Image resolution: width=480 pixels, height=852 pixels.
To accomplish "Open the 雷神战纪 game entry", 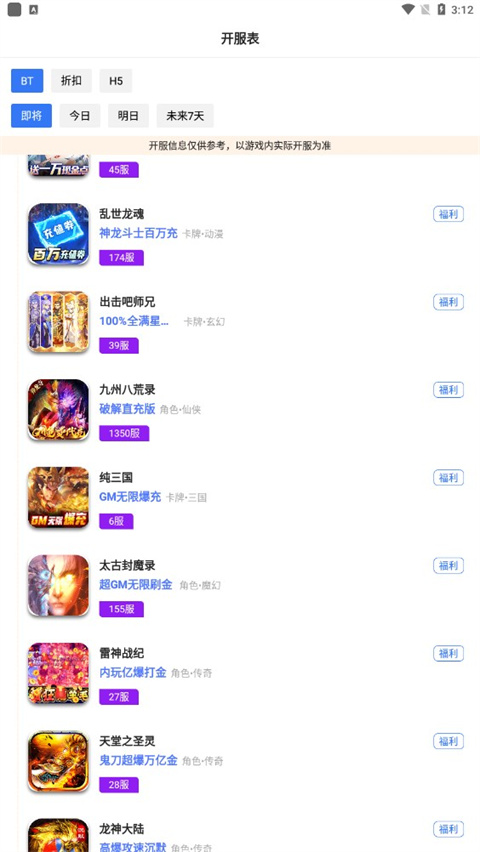I will (240, 673).
